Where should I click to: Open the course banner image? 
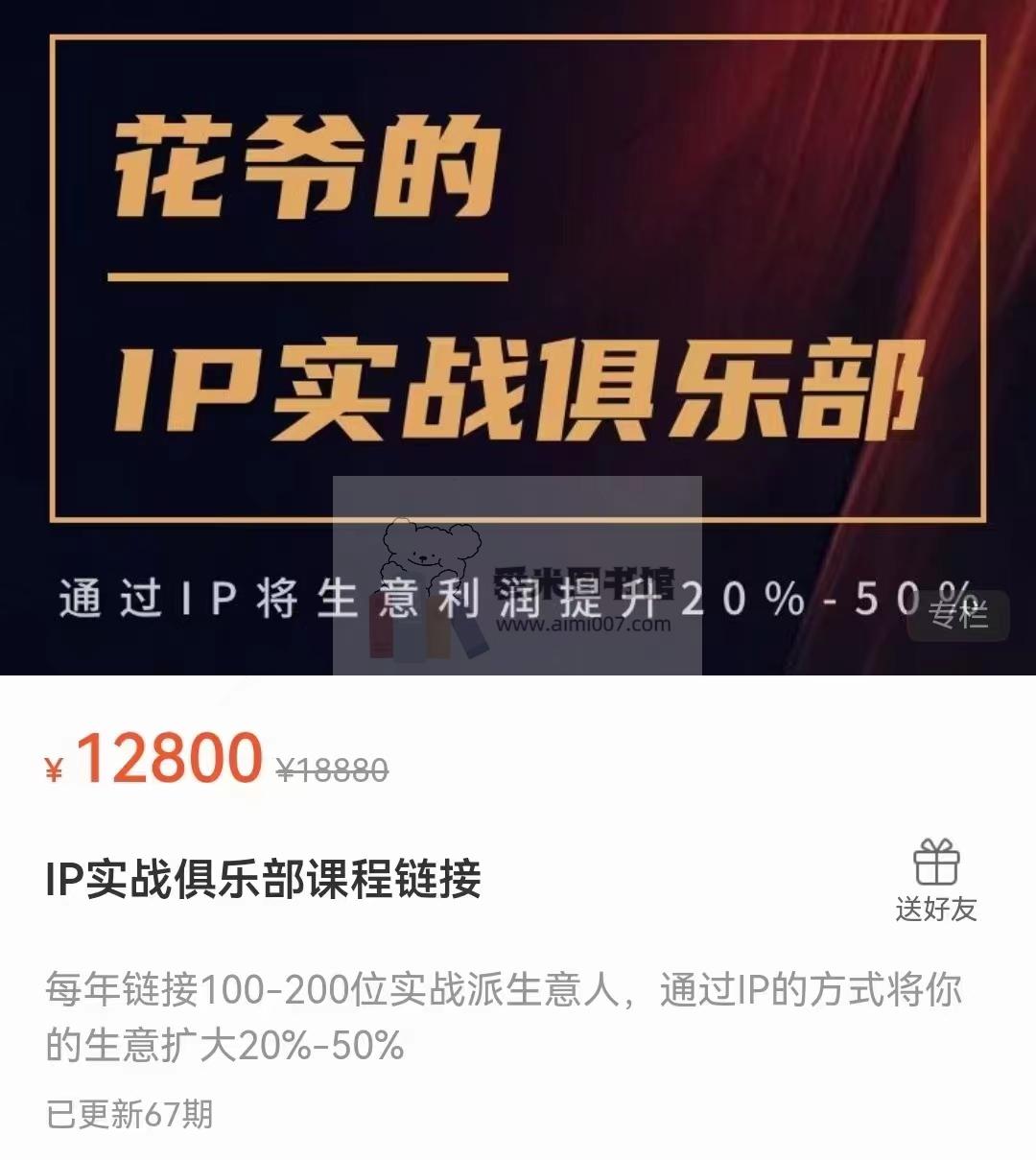(x=518, y=288)
